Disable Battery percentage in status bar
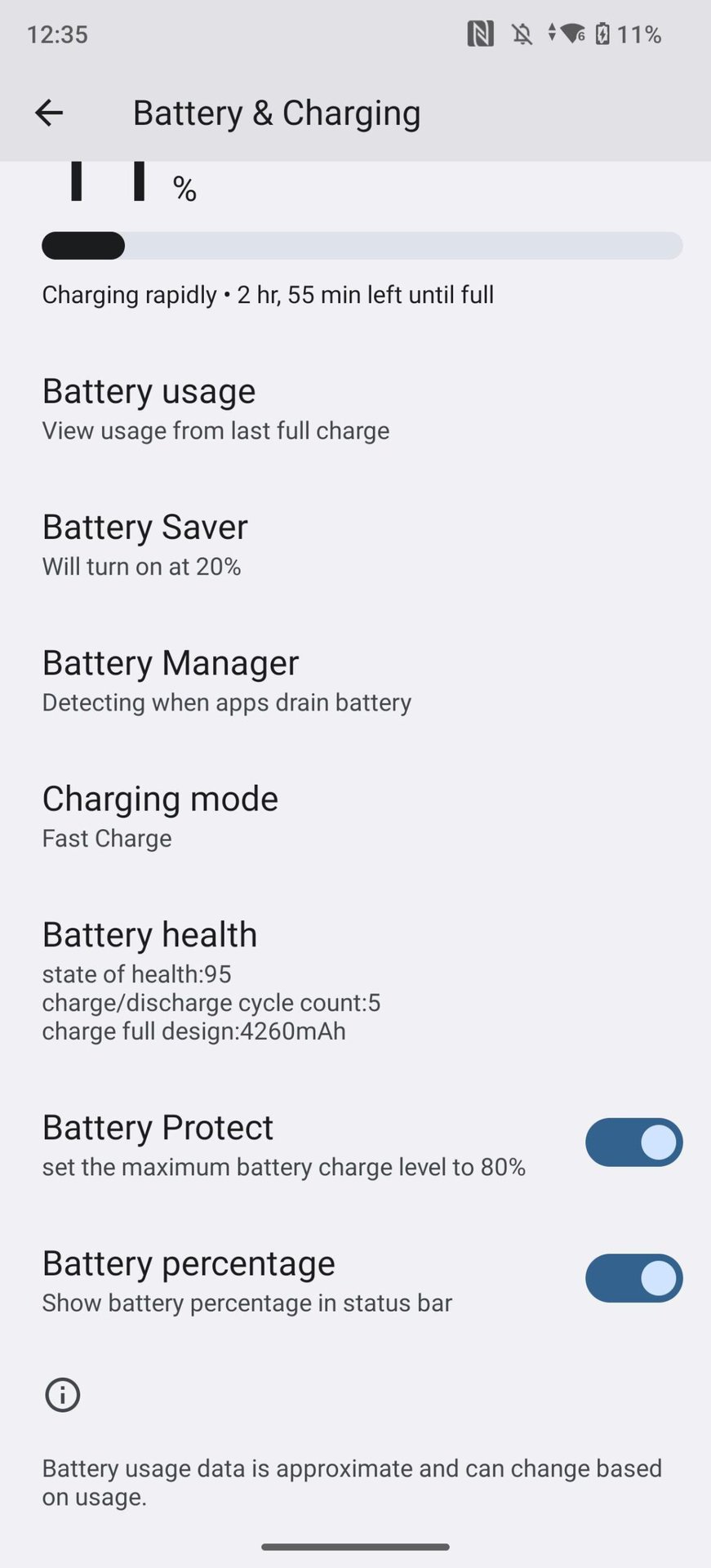 point(633,1278)
